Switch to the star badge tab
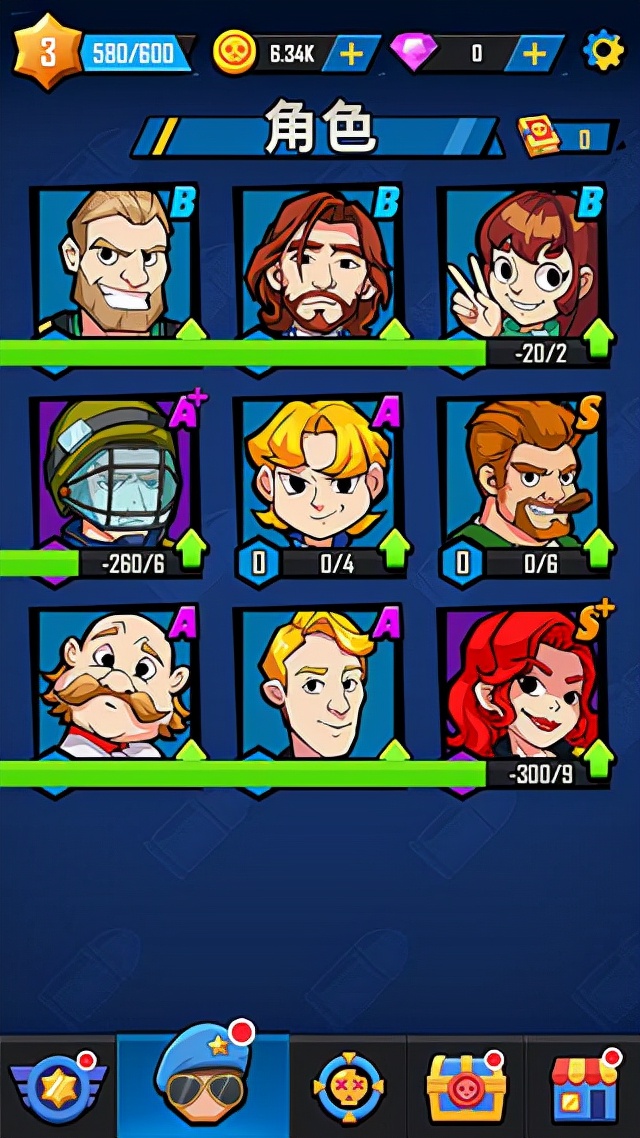 [57, 1087]
